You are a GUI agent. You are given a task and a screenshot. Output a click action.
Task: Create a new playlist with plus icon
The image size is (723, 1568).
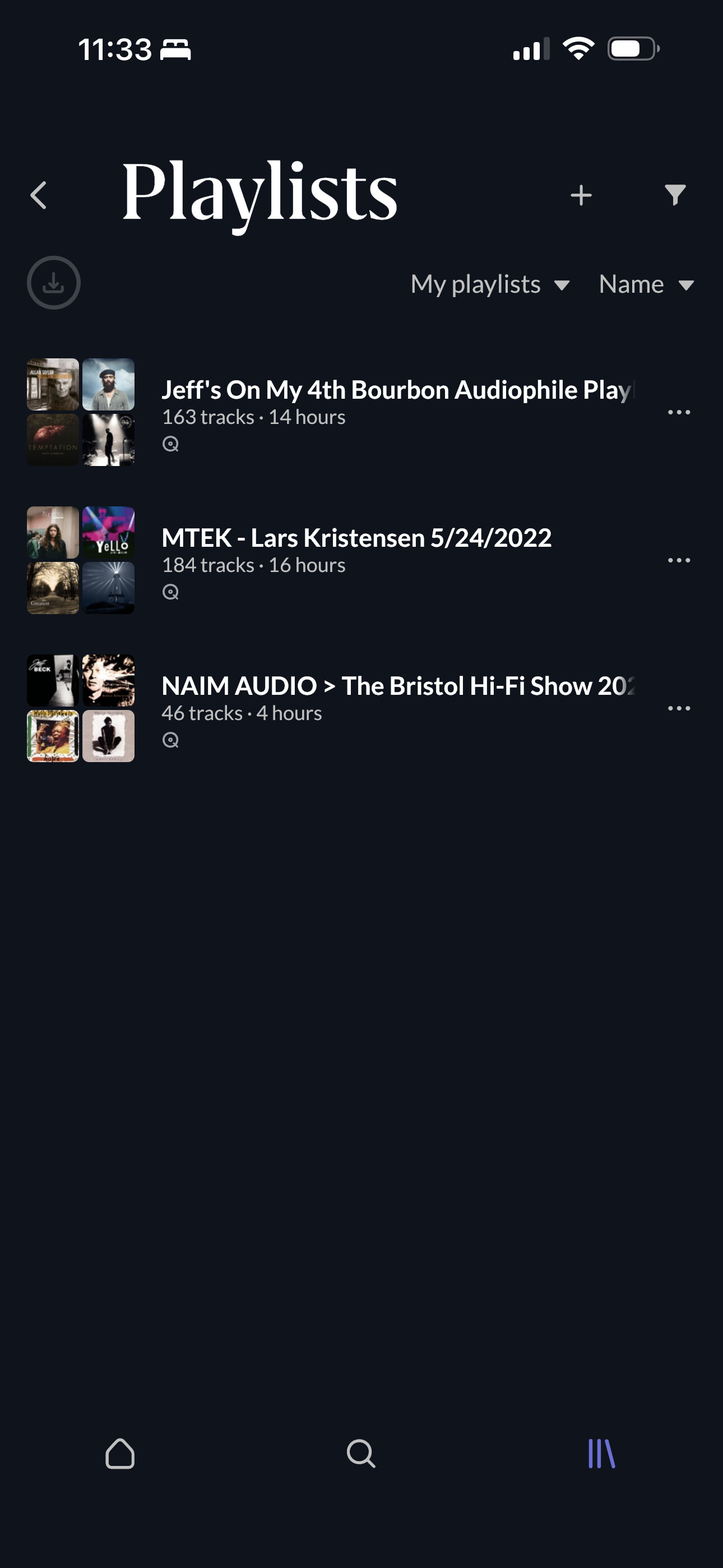(x=581, y=195)
